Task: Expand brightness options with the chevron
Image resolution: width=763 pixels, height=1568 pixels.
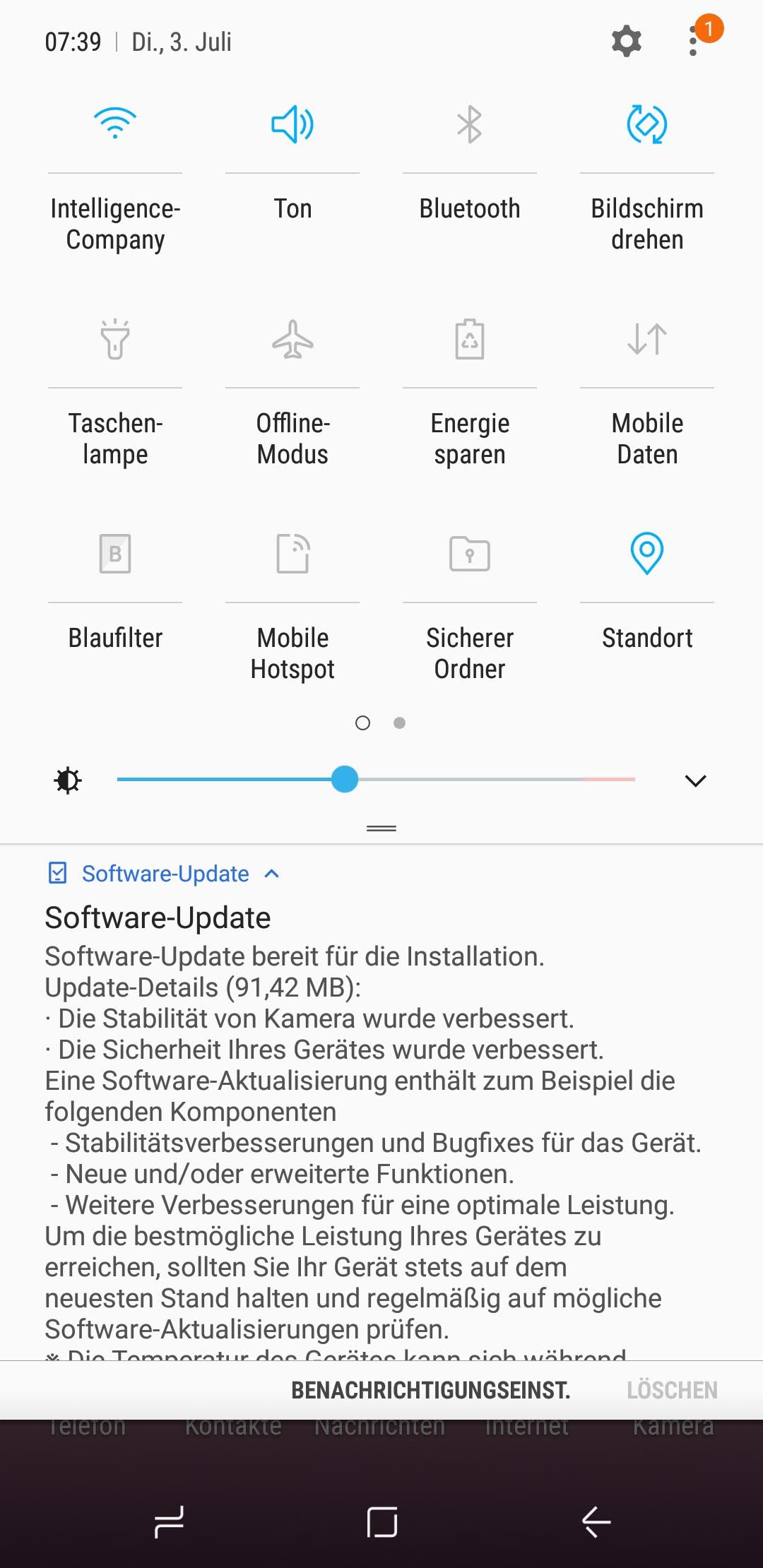Action: coord(695,780)
